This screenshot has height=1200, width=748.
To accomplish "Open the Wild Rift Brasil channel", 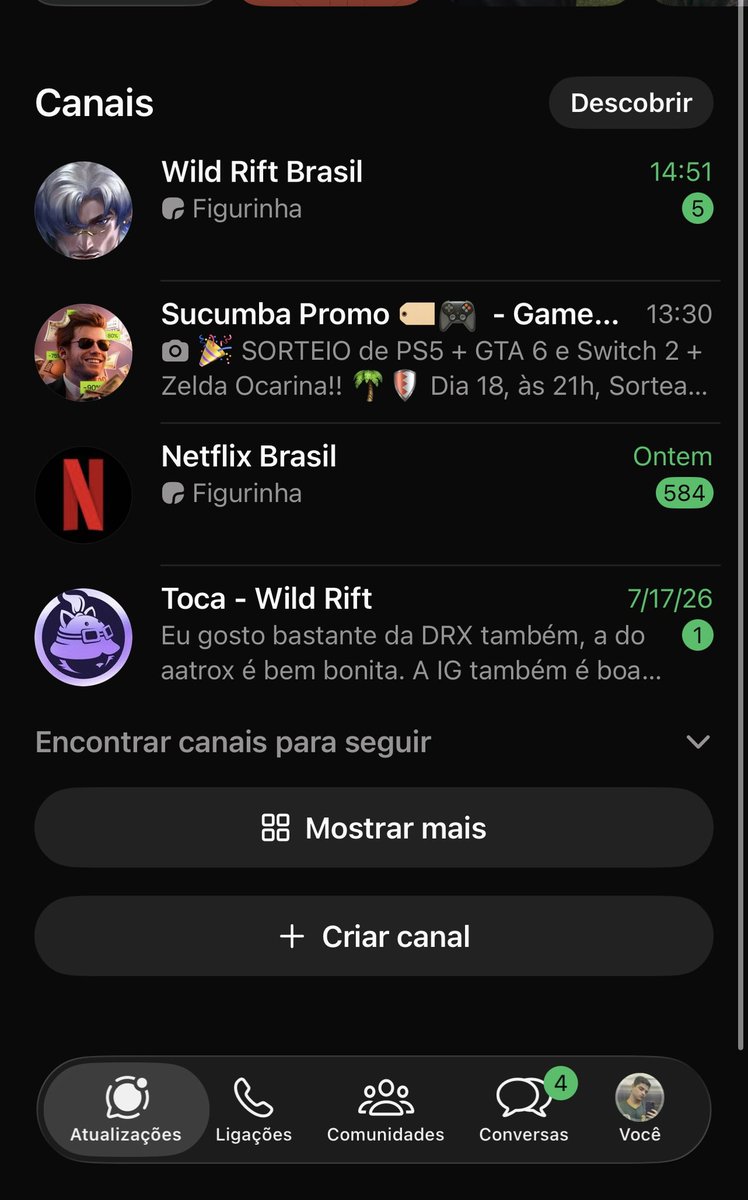I will click(374, 210).
